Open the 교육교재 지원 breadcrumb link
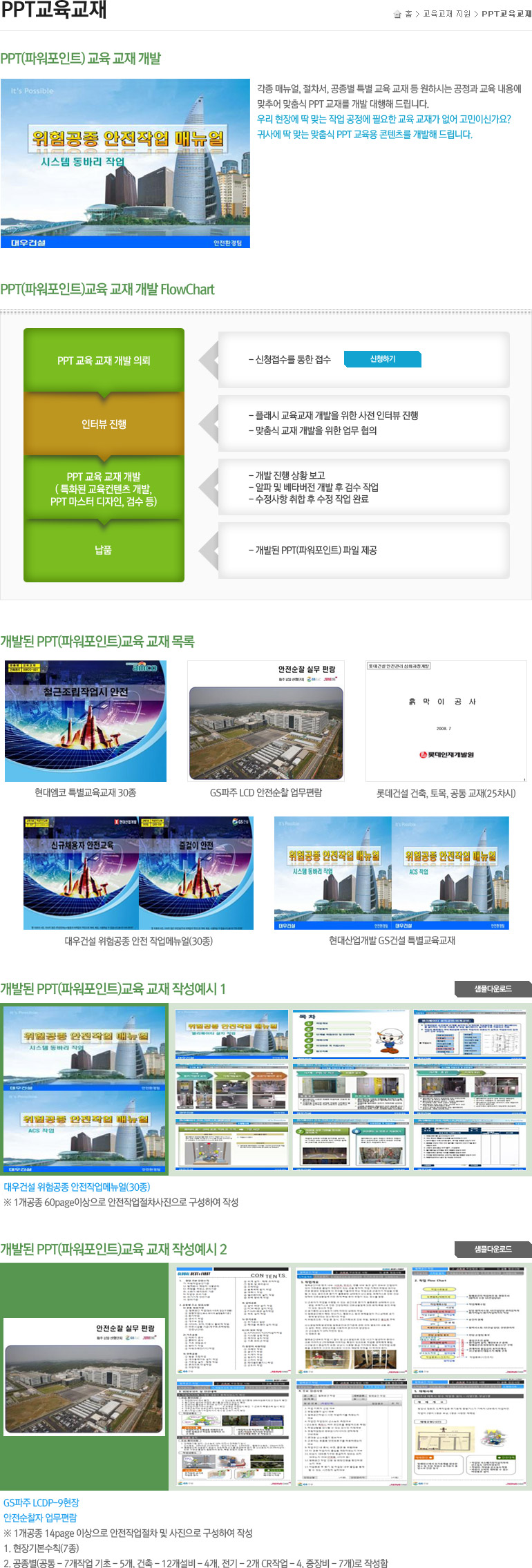This screenshot has width=532, height=1568. [446, 14]
